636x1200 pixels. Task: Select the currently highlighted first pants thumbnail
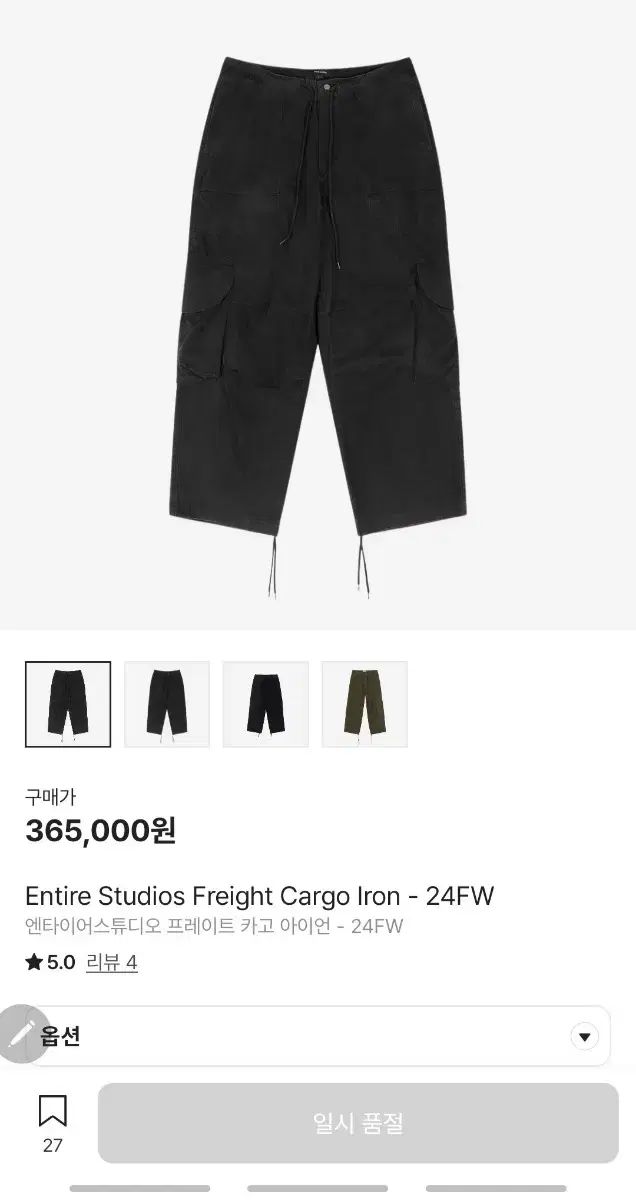(68, 704)
